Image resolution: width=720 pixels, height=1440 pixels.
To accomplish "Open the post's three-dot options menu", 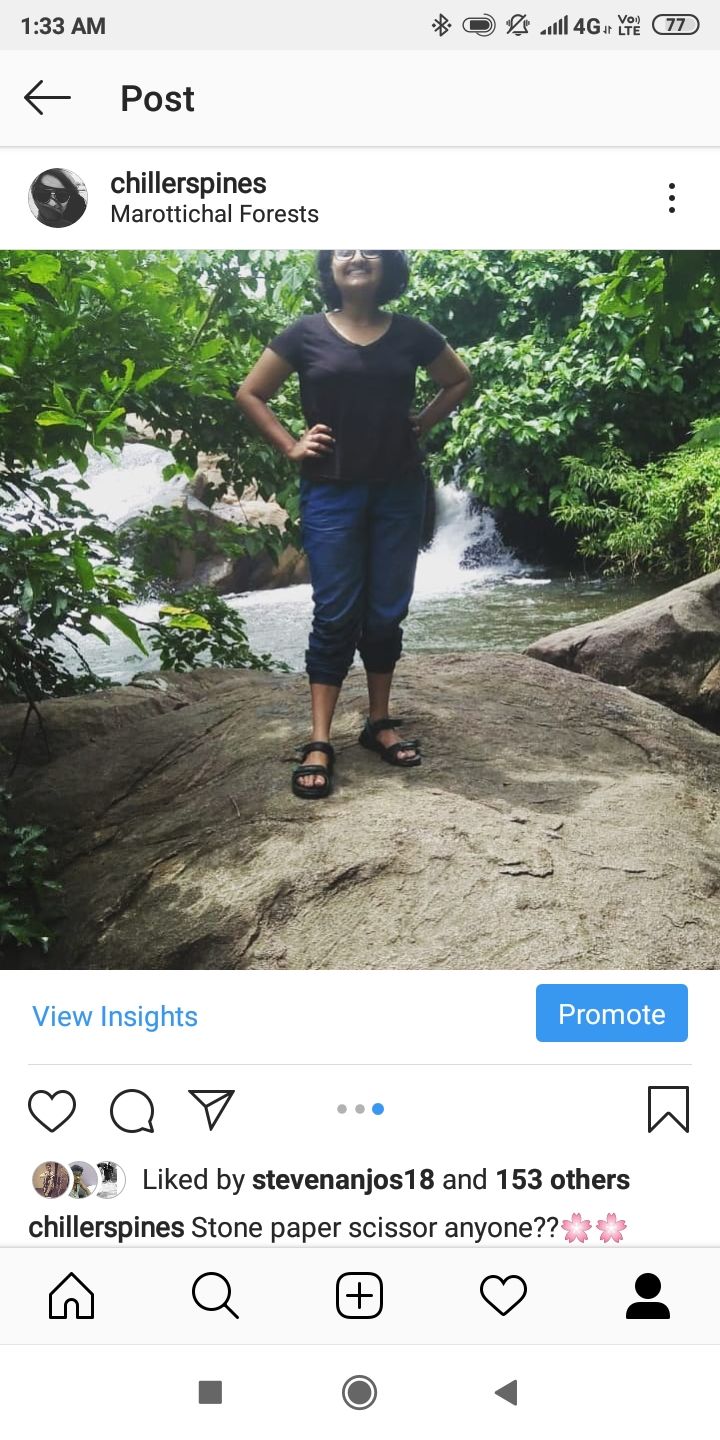I will (672, 198).
